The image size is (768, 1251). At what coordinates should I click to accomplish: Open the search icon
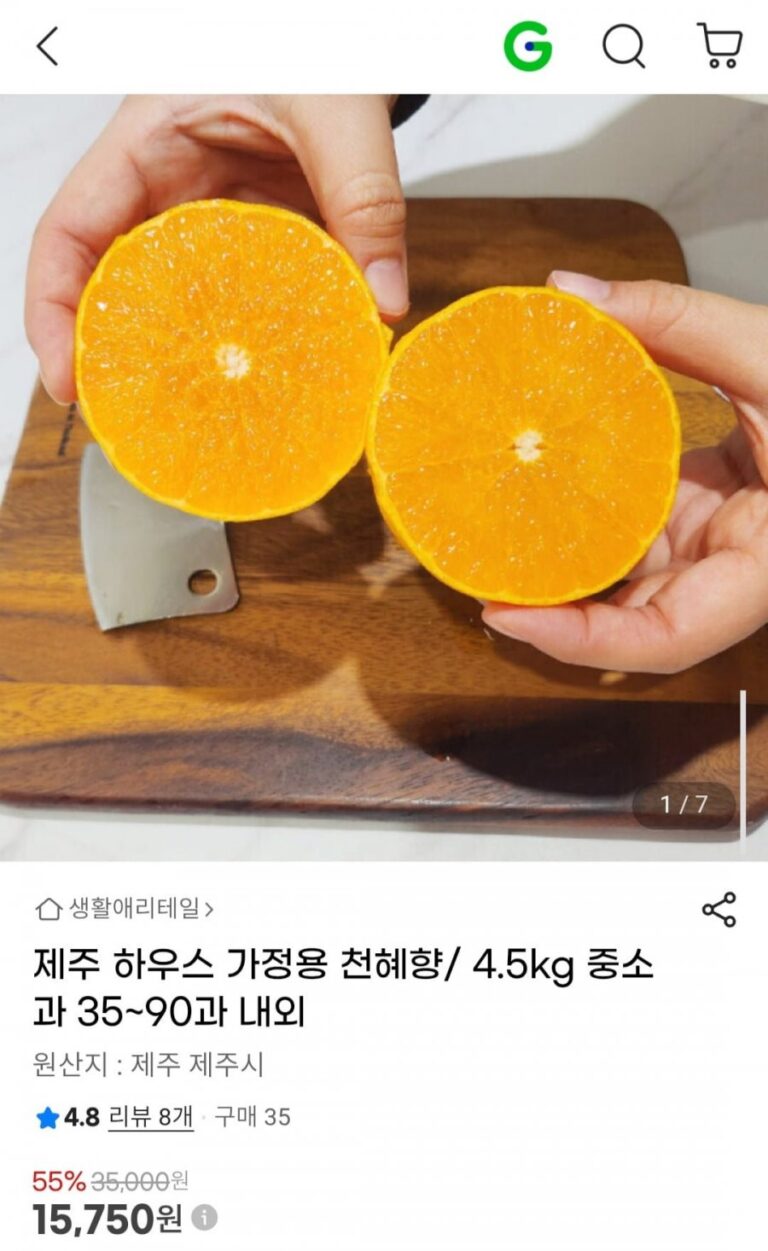coord(623,47)
